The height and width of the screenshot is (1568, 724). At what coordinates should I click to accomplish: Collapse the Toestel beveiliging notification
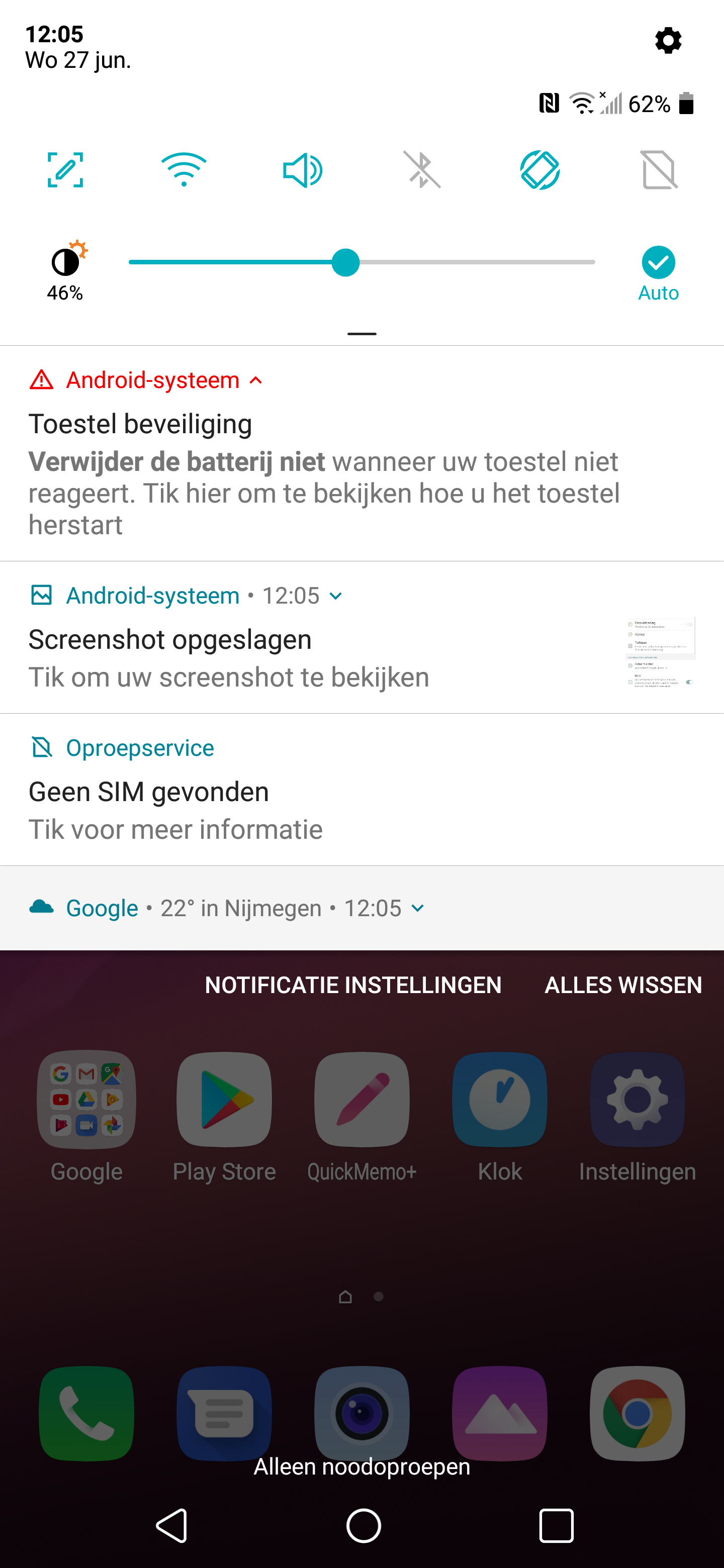click(x=256, y=380)
